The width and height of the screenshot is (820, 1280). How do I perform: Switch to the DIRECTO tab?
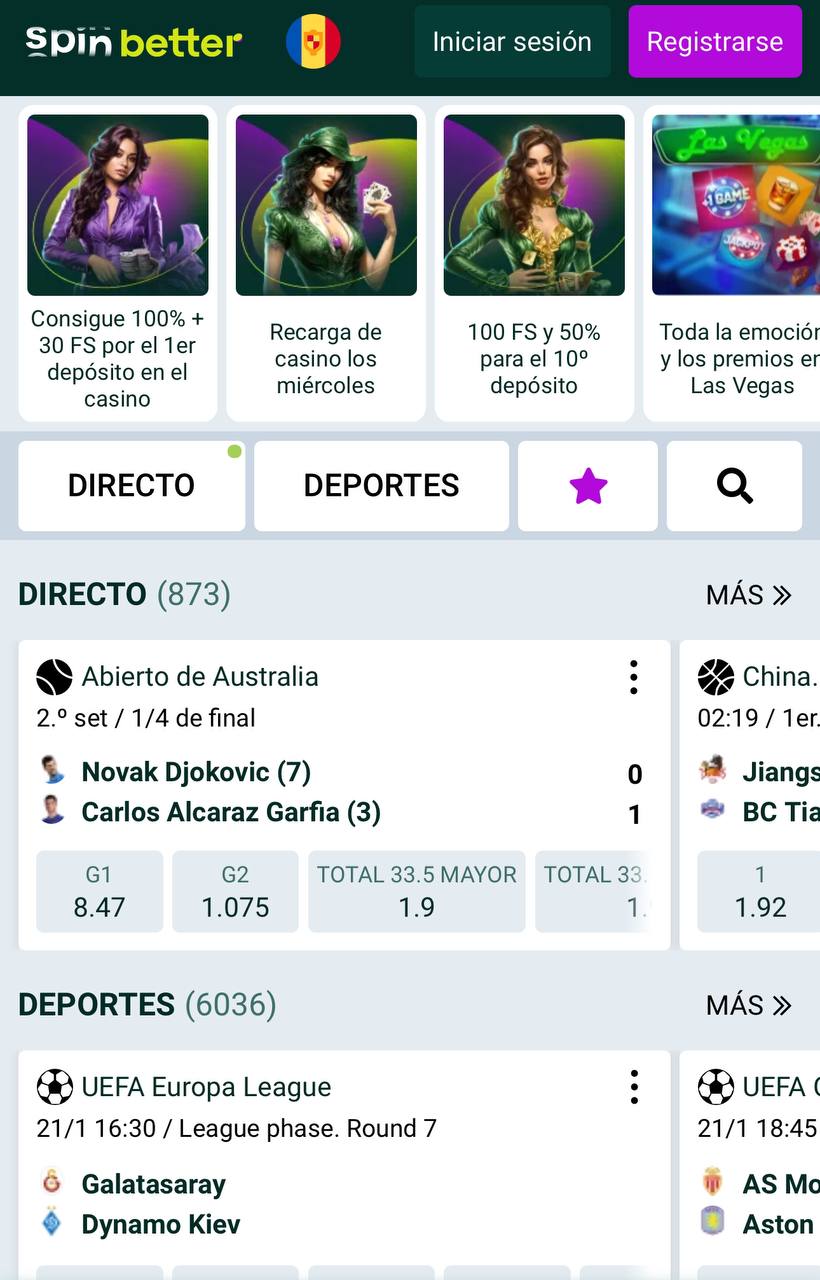(132, 486)
